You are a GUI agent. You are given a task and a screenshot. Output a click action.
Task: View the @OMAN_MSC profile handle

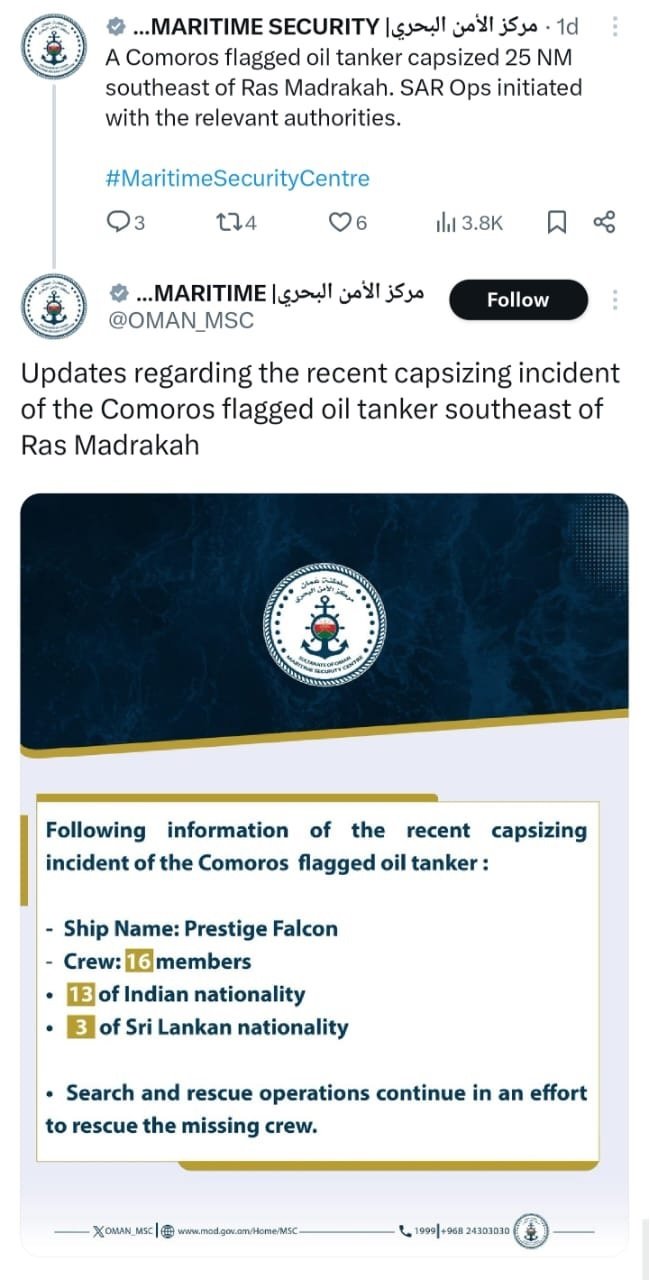pos(180,321)
